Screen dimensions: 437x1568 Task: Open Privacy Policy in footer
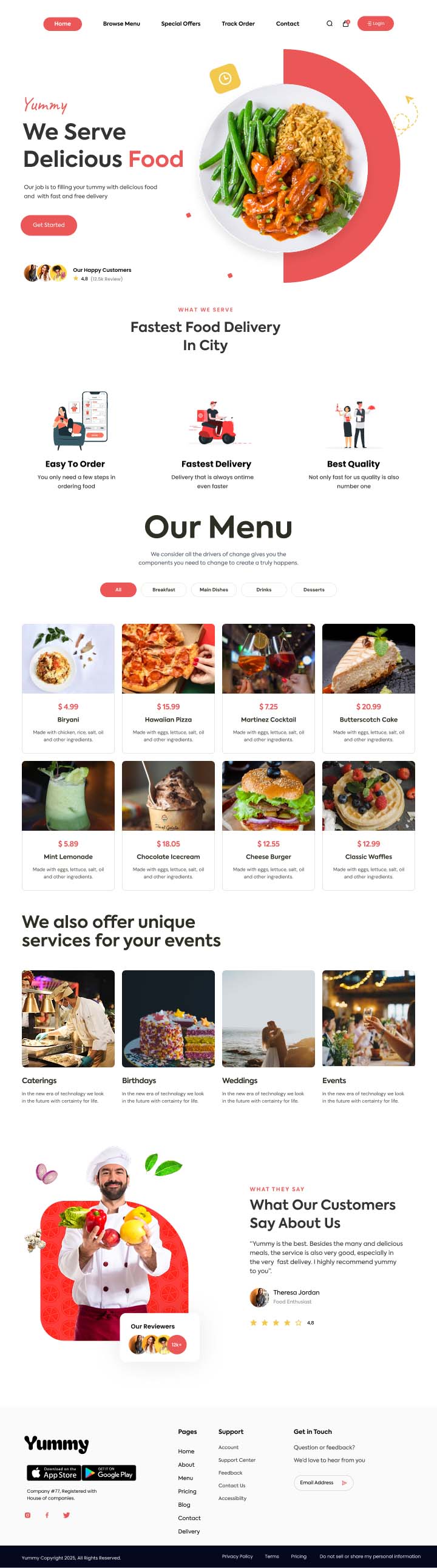tap(237, 1556)
